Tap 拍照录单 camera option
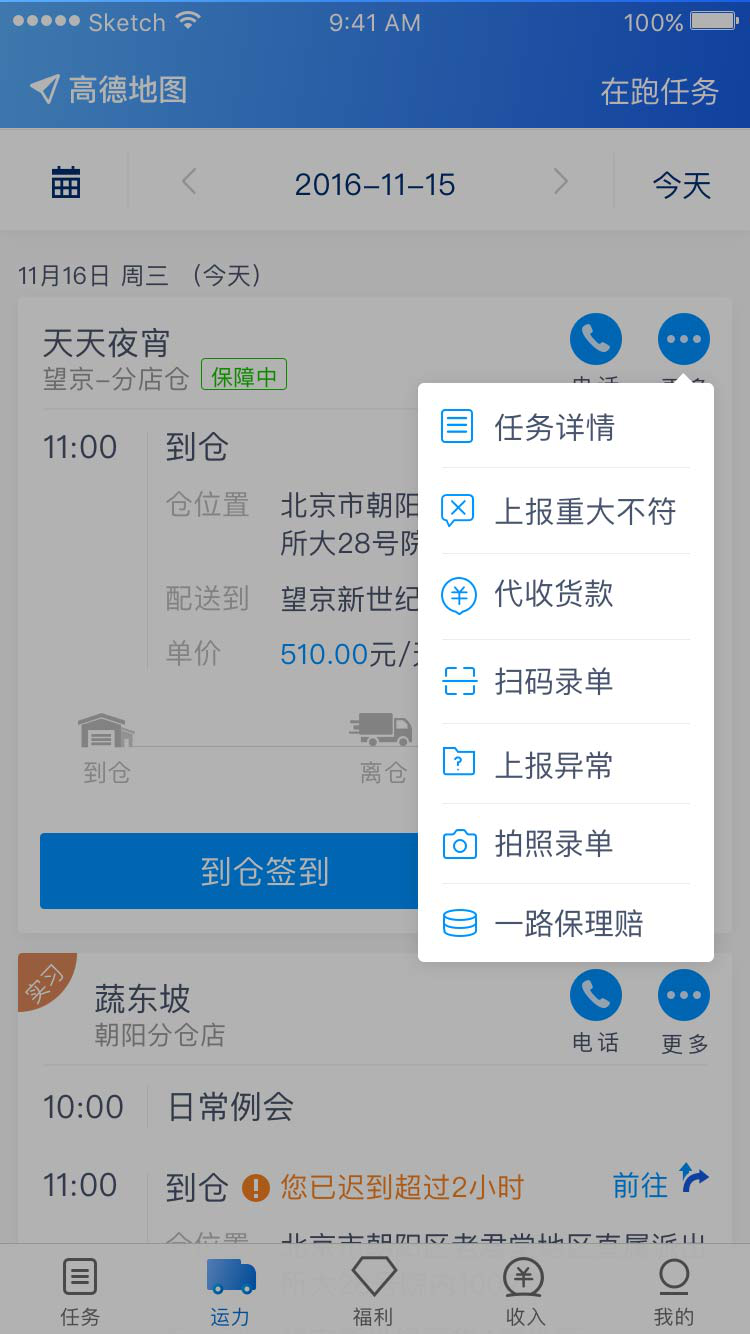The width and height of the screenshot is (750, 1334). point(565,844)
